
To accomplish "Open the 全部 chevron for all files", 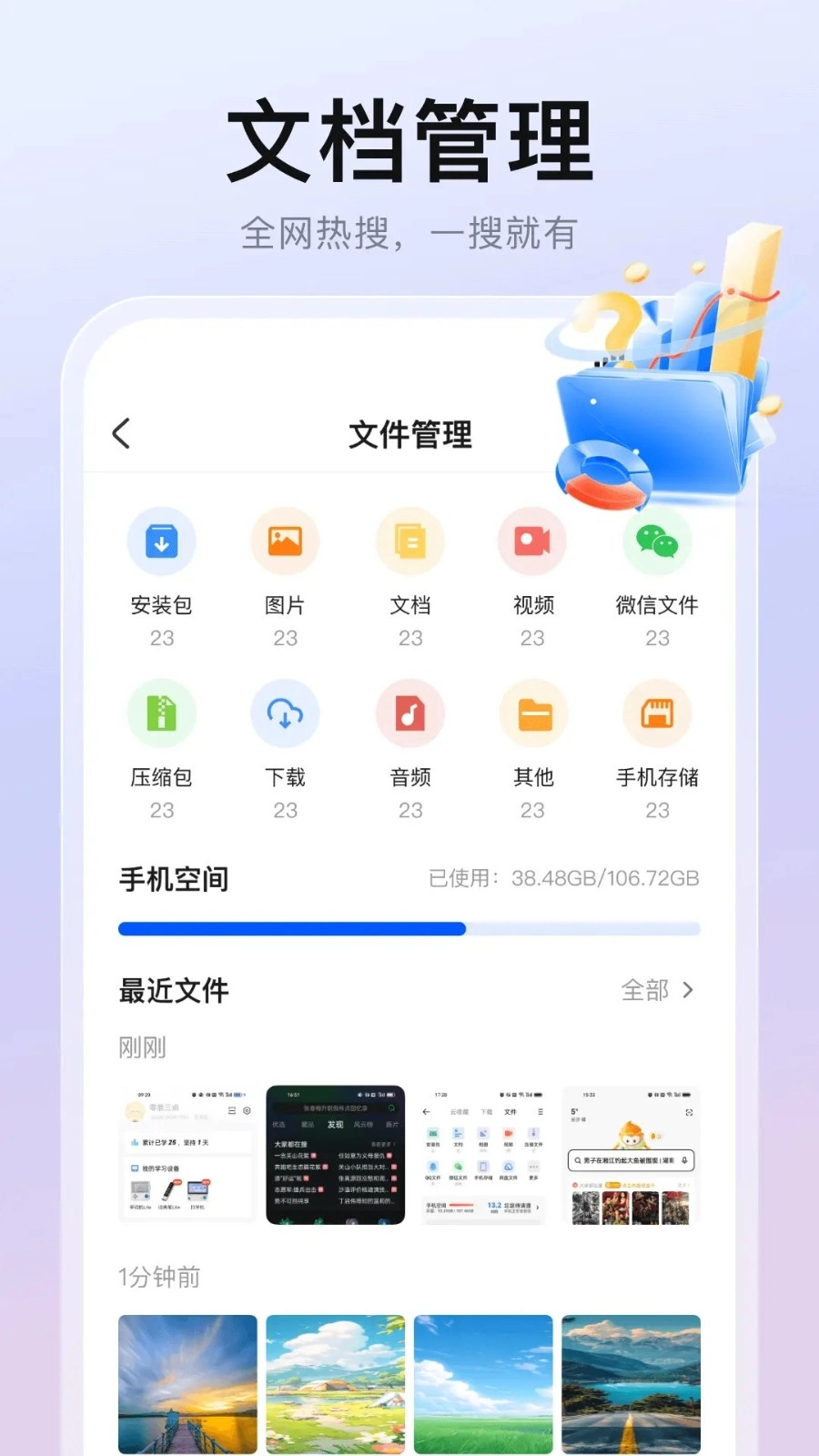I will click(689, 991).
